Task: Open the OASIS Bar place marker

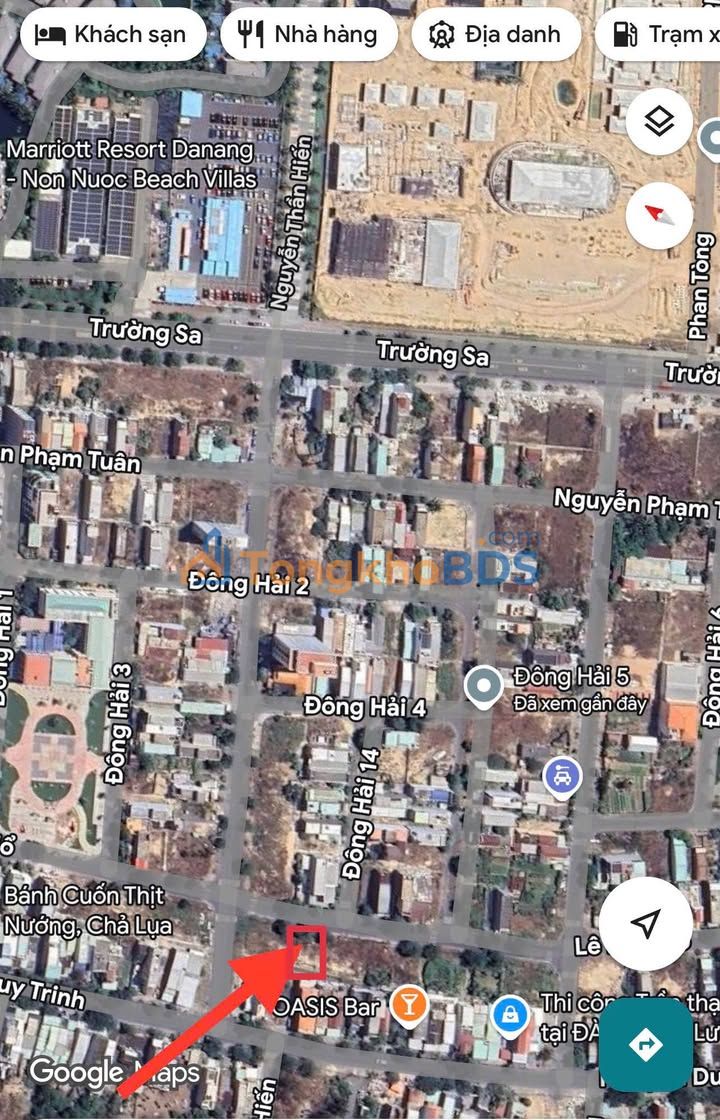Action: point(408,1005)
